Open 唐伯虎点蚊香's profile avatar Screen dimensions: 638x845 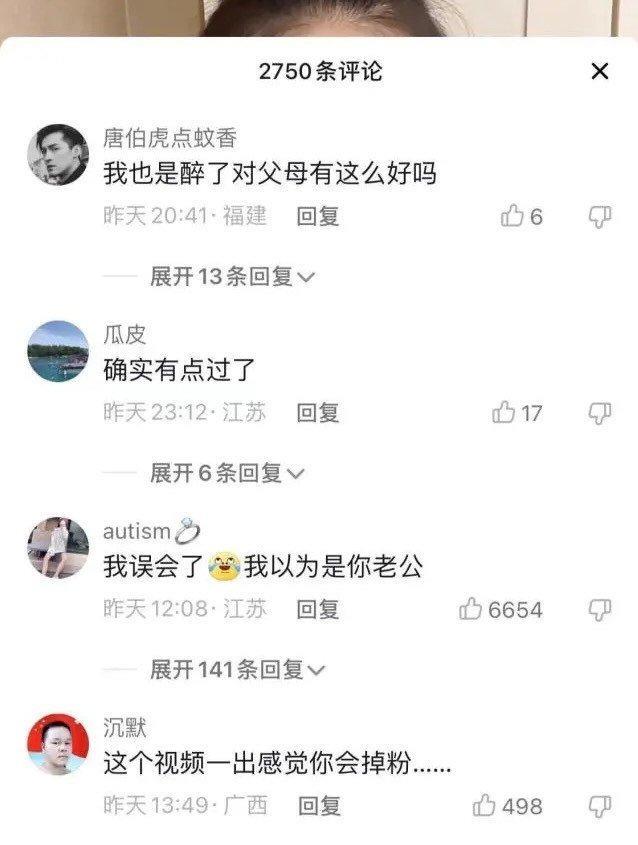[x=57, y=155]
